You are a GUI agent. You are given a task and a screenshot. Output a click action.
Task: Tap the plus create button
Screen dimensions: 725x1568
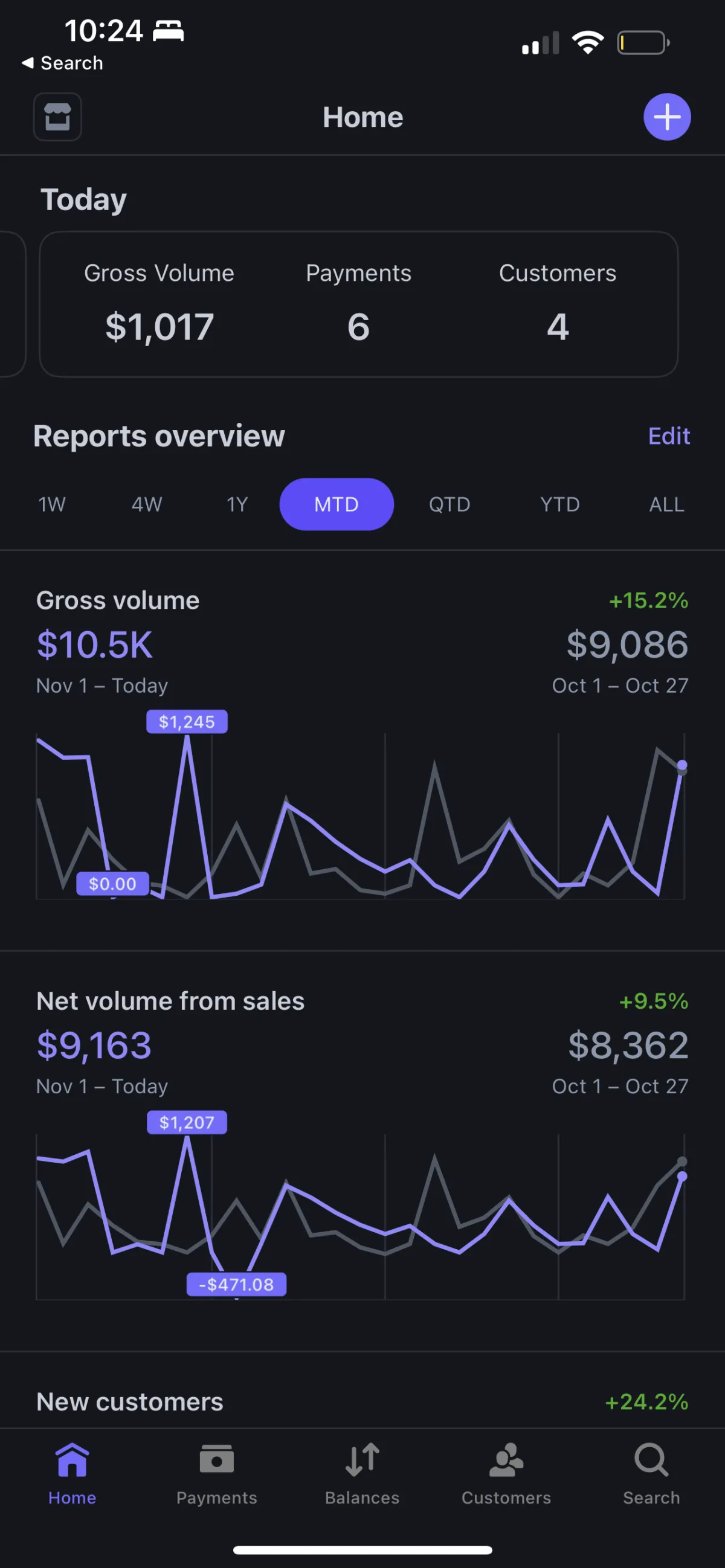[x=666, y=117]
